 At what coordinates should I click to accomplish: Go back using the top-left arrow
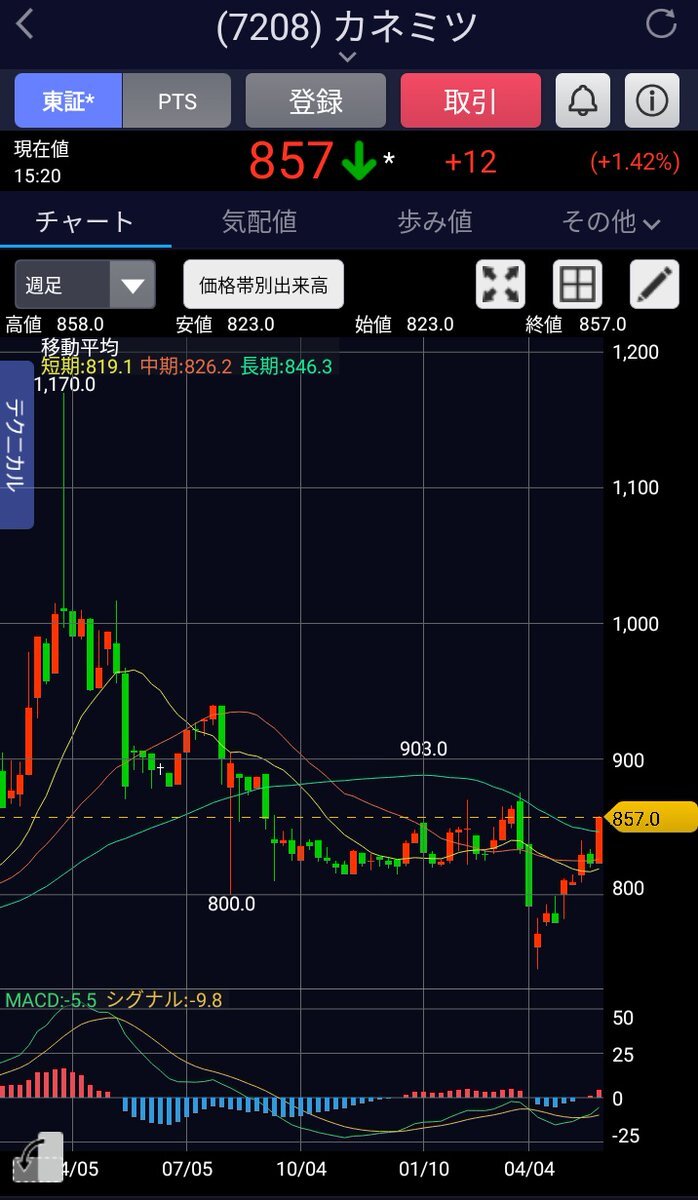25,24
